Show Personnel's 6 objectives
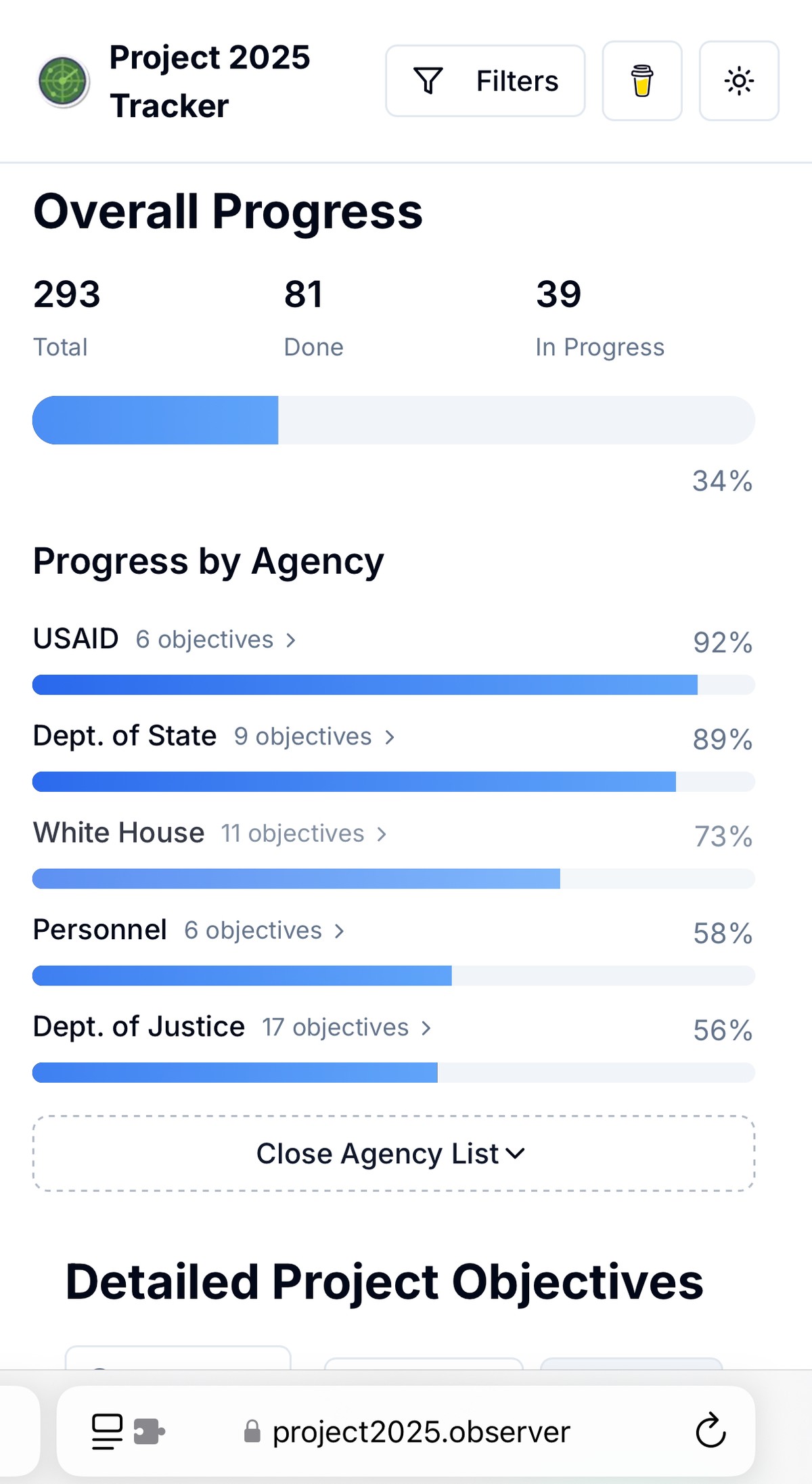This screenshot has height=1484, width=812. 264,930
